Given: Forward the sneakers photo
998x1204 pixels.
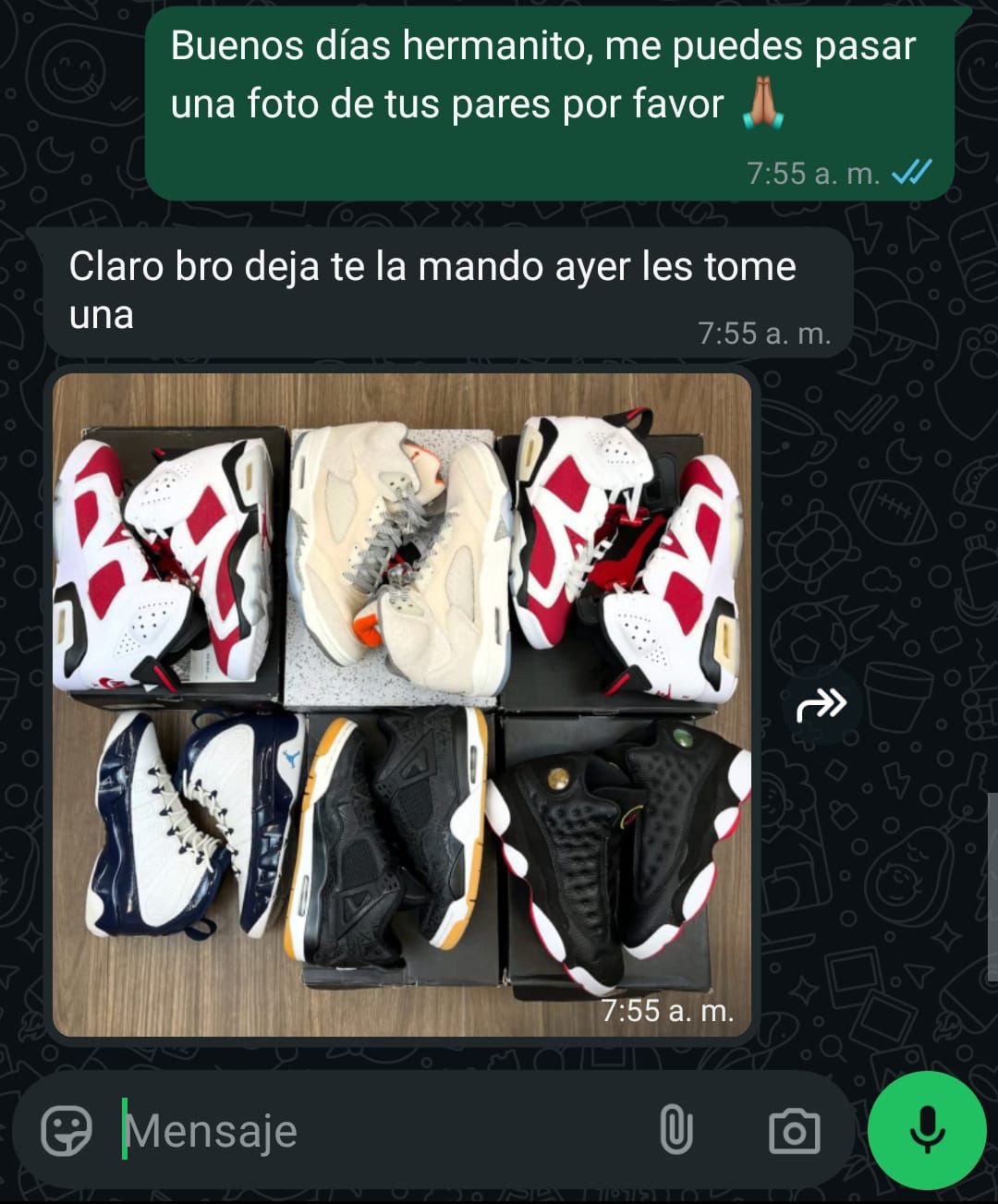Looking at the screenshot, I should pyautogui.click(x=821, y=705).
